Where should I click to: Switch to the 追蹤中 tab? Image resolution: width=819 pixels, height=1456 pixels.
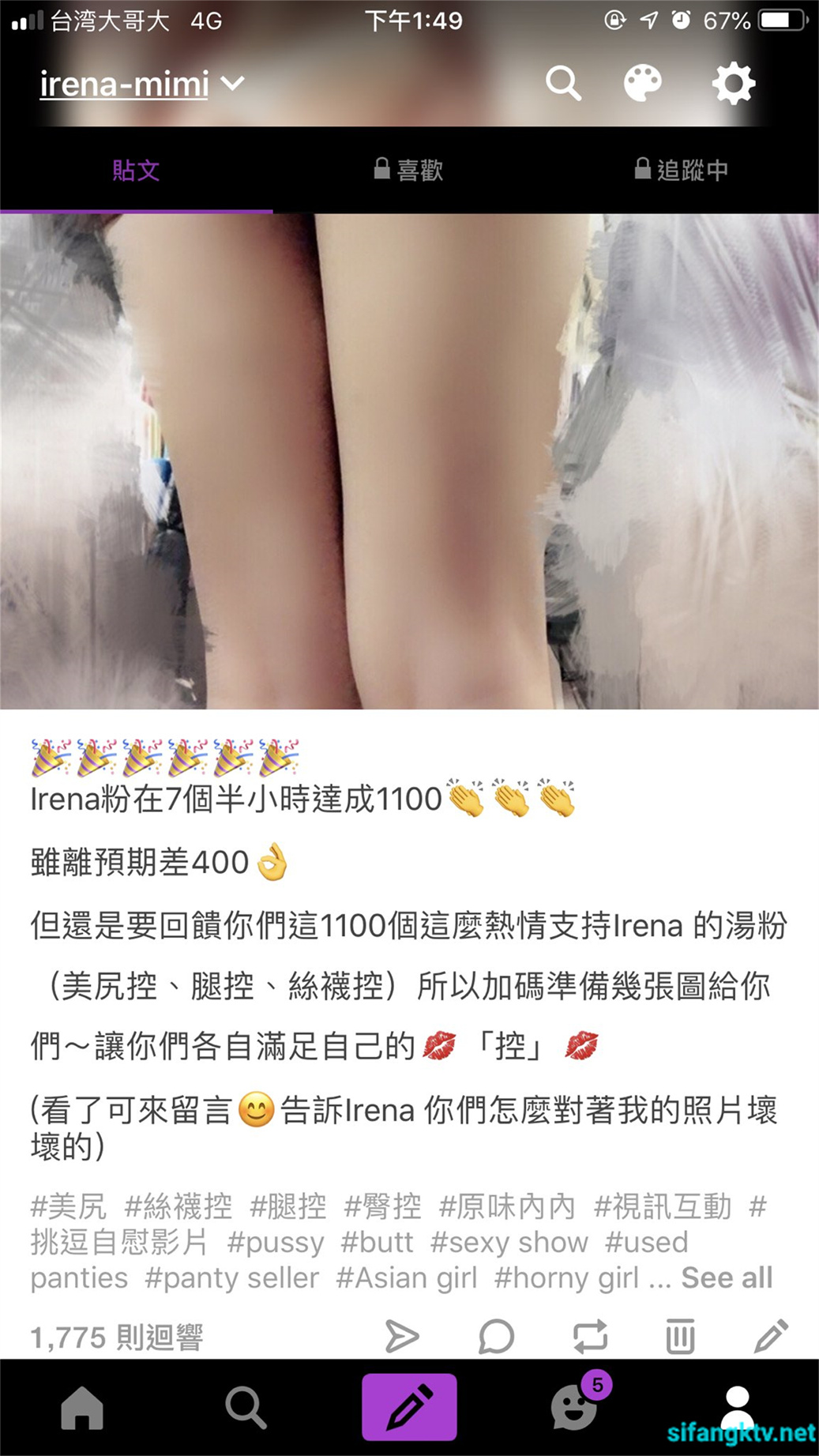coord(682,170)
